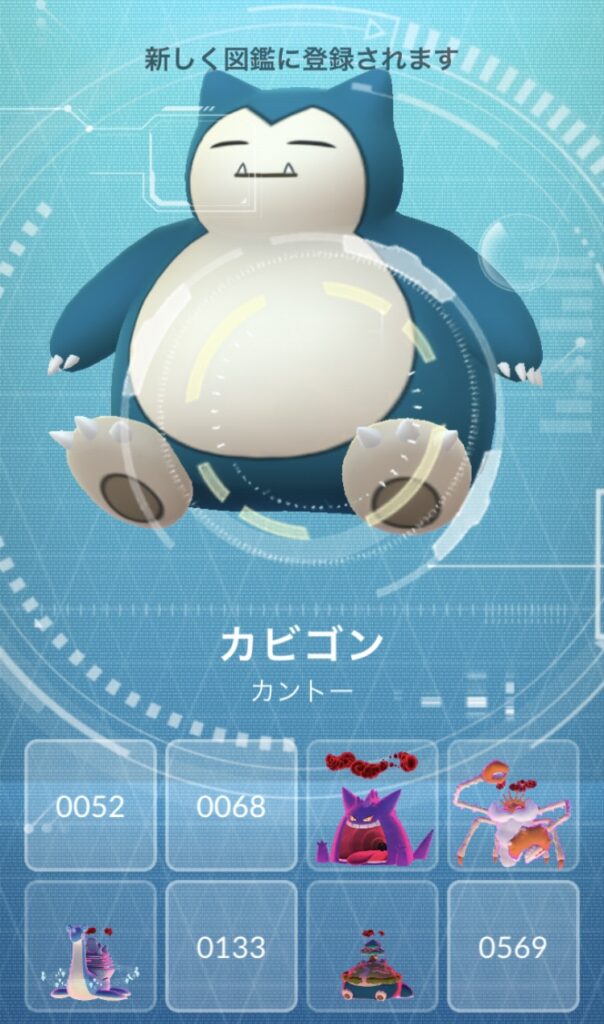
Task: Open Pokédex entry number 0052
Action: [x=90, y=805]
